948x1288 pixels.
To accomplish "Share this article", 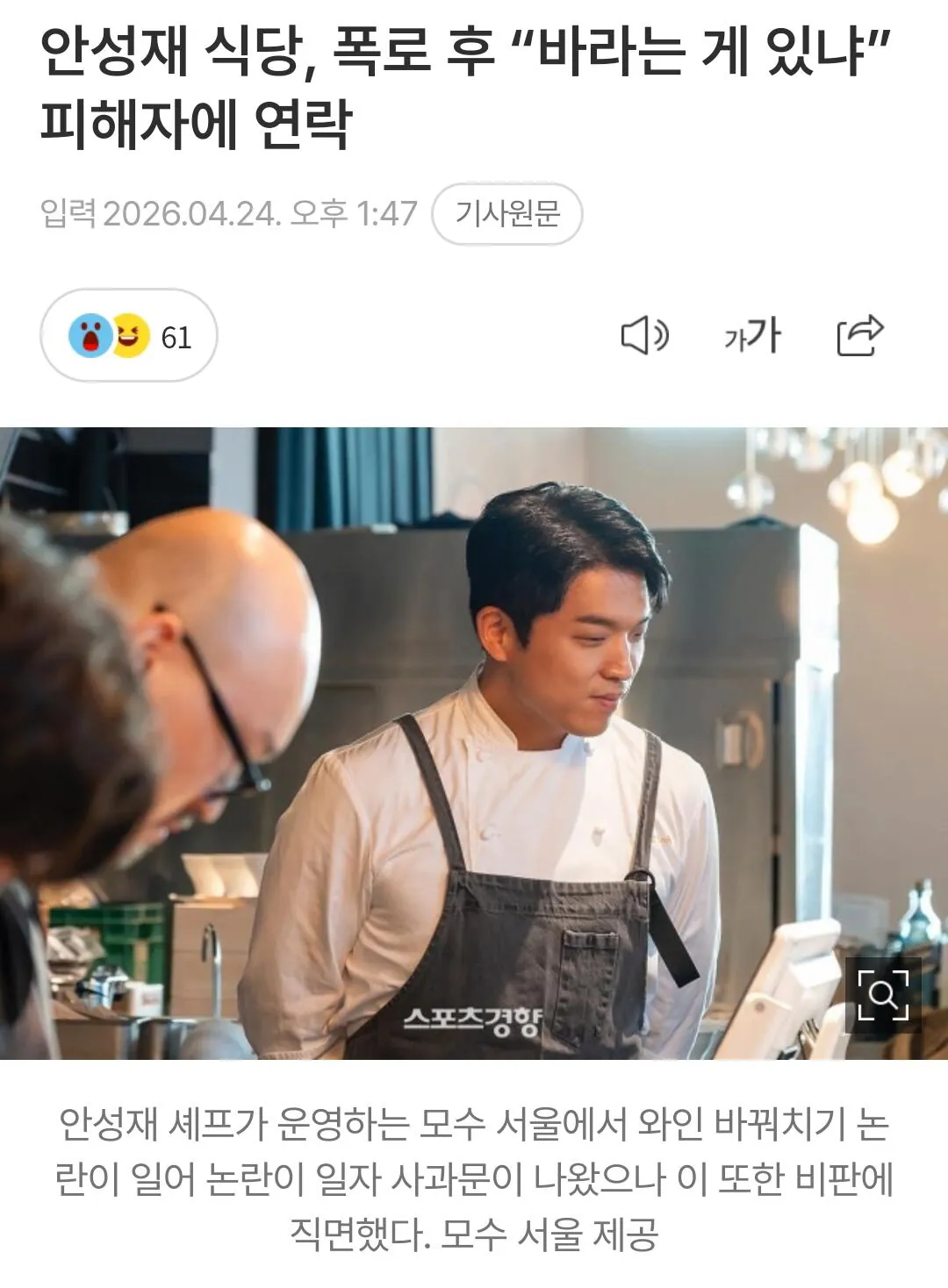I will [859, 335].
